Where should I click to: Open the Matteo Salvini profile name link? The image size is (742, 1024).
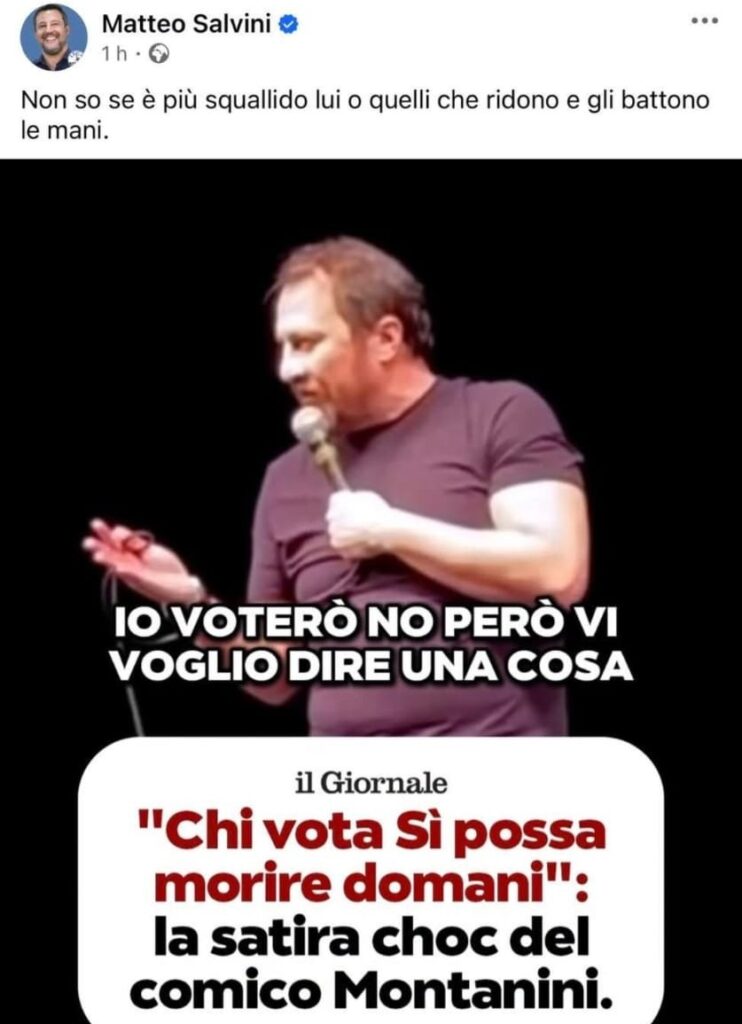(185, 25)
